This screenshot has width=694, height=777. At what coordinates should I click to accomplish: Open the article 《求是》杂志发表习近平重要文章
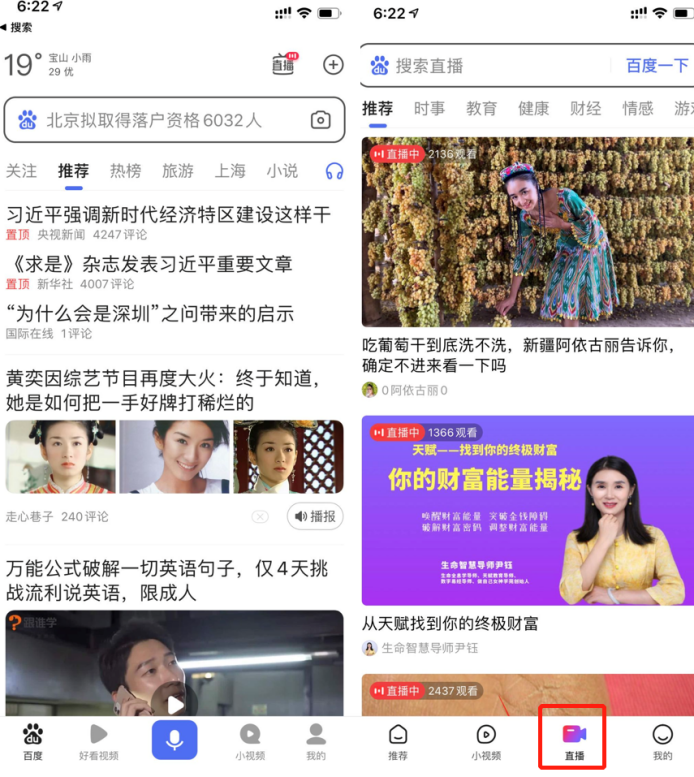tap(150, 264)
